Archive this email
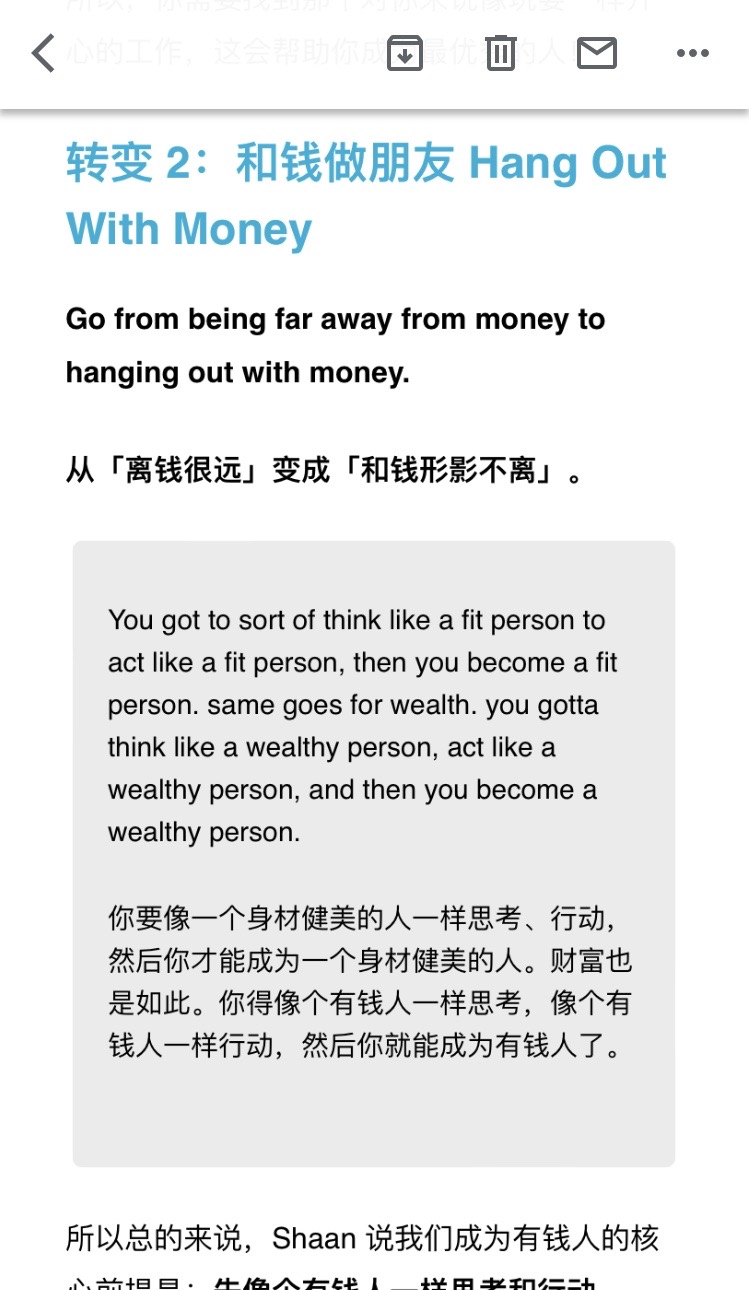Screen dimensions: 749x1290 (404, 53)
